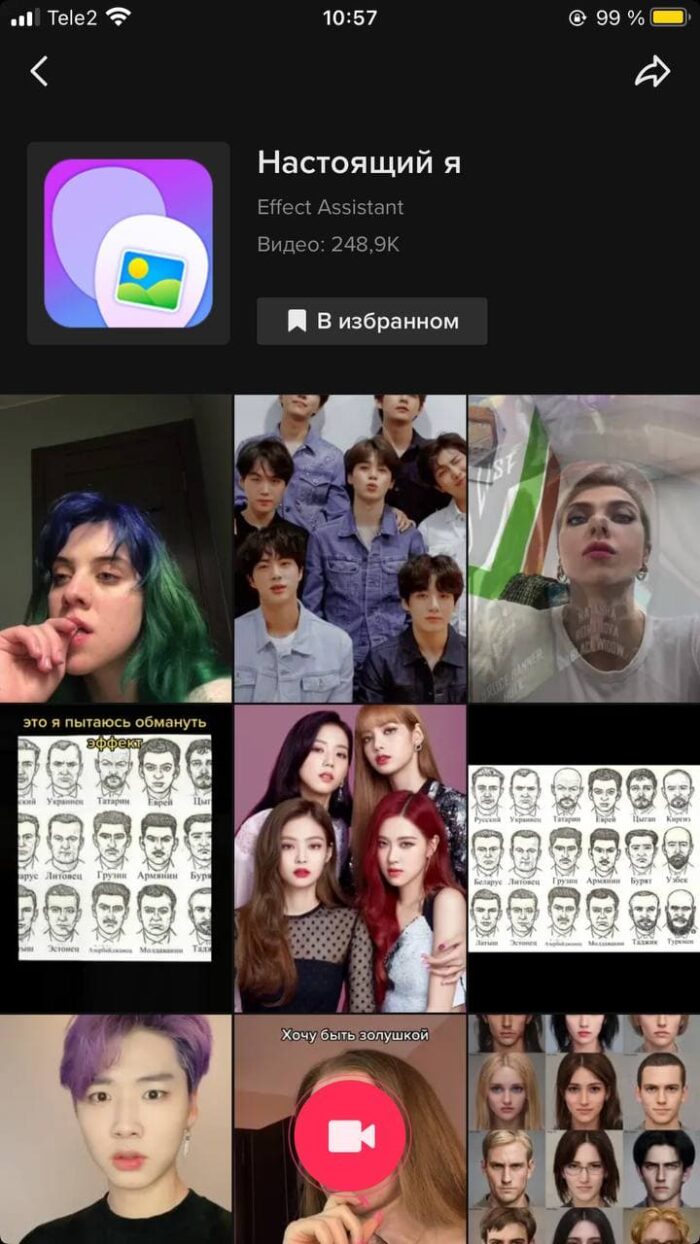Open video with selfie in white t-shirt
Image resolution: width=700 pixels, height=1244 pixels.
click(x=584, y=548)
